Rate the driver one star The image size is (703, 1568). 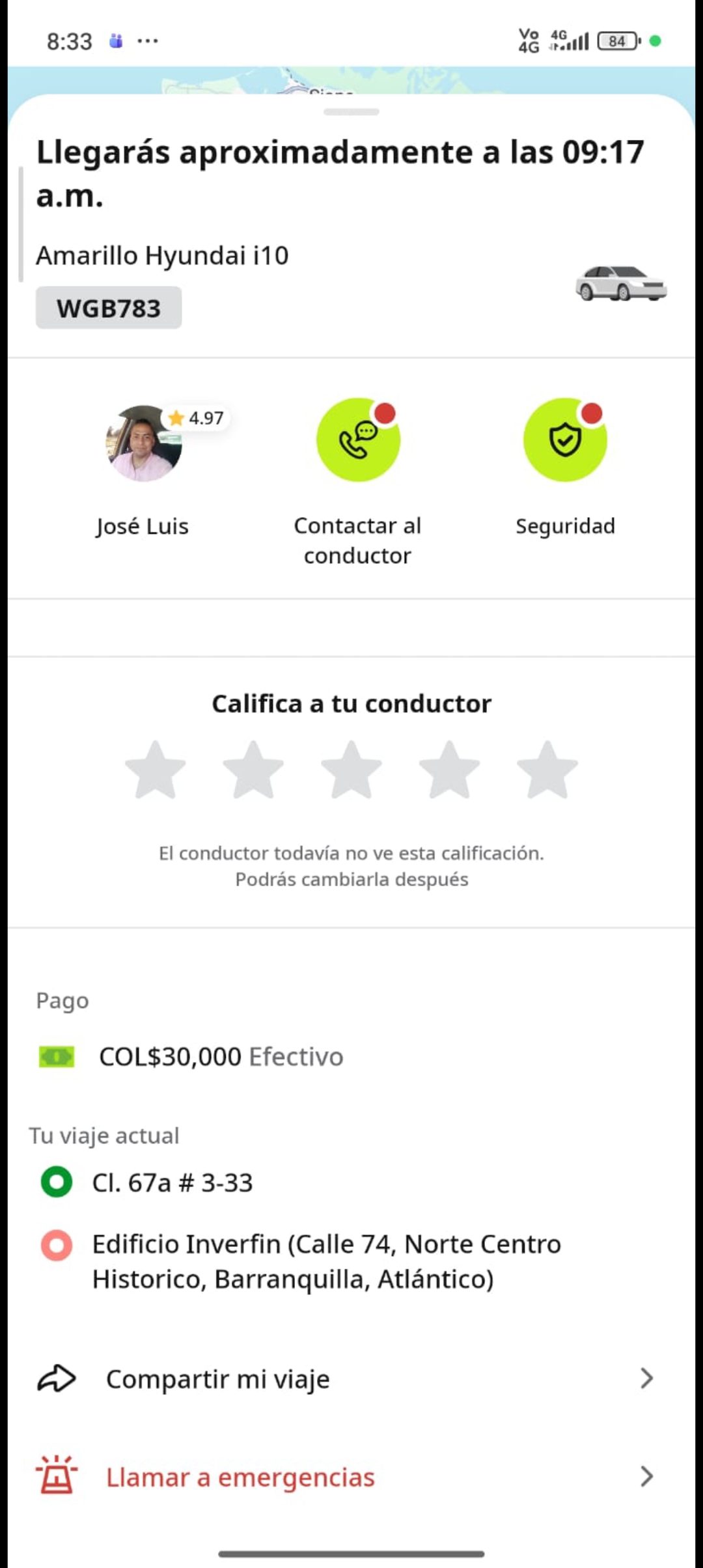156,770
